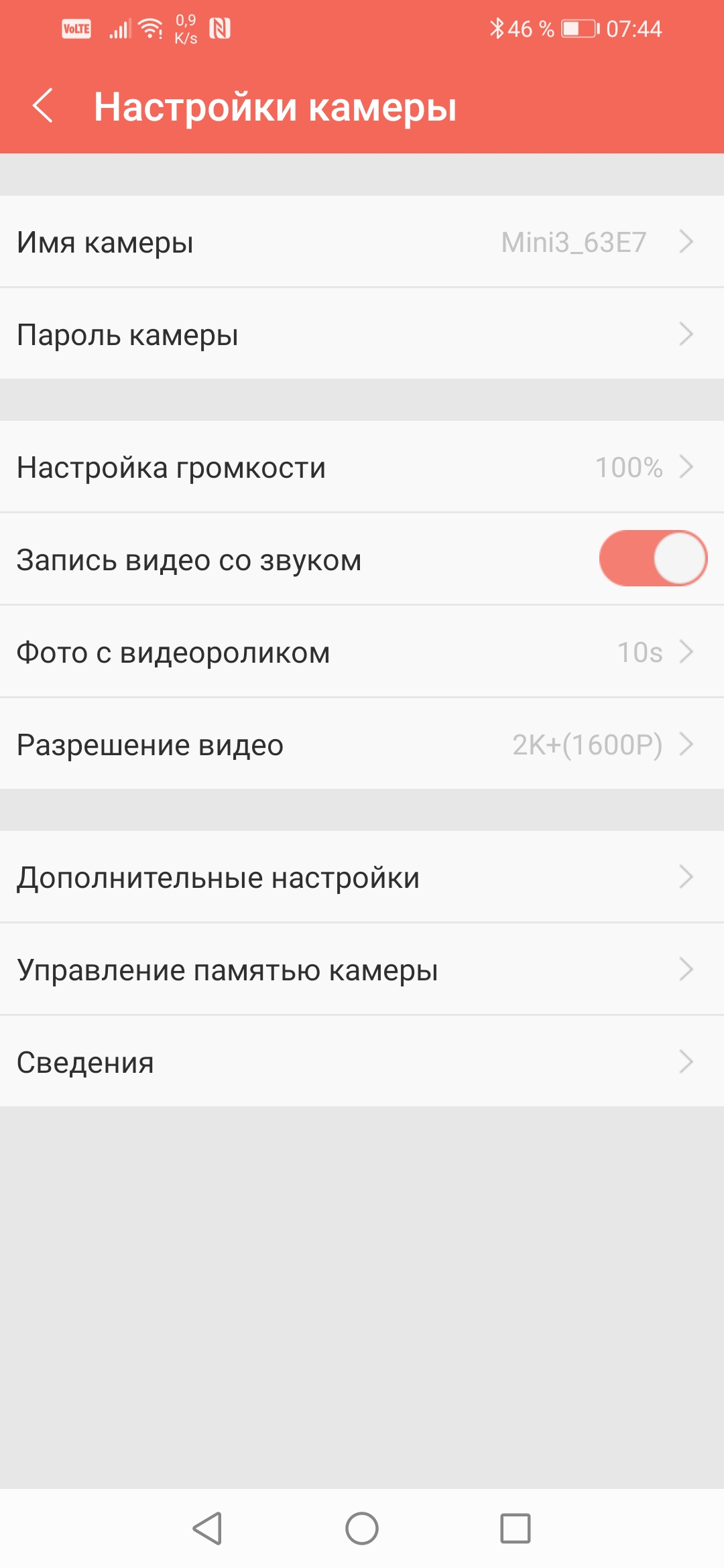
Task: Disable Запись видео со звуком
Action: [x=652, y=559]
